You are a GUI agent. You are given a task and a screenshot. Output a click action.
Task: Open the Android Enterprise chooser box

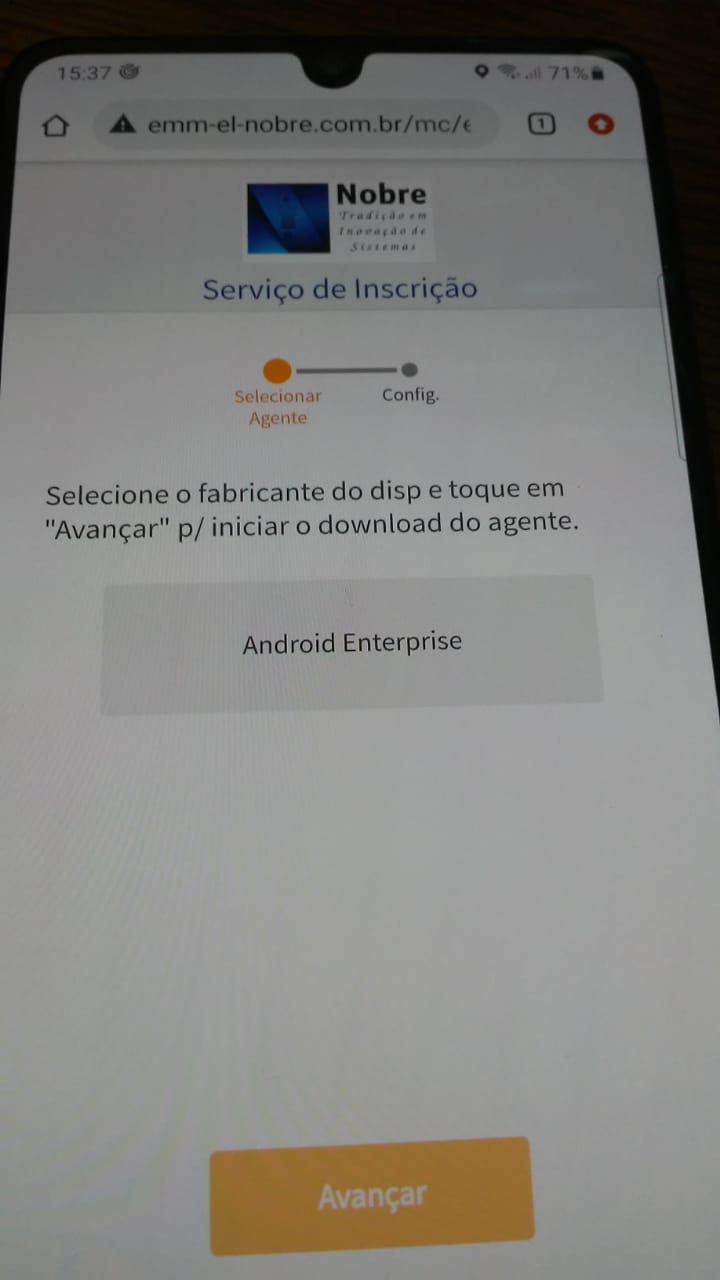(351, 642)
